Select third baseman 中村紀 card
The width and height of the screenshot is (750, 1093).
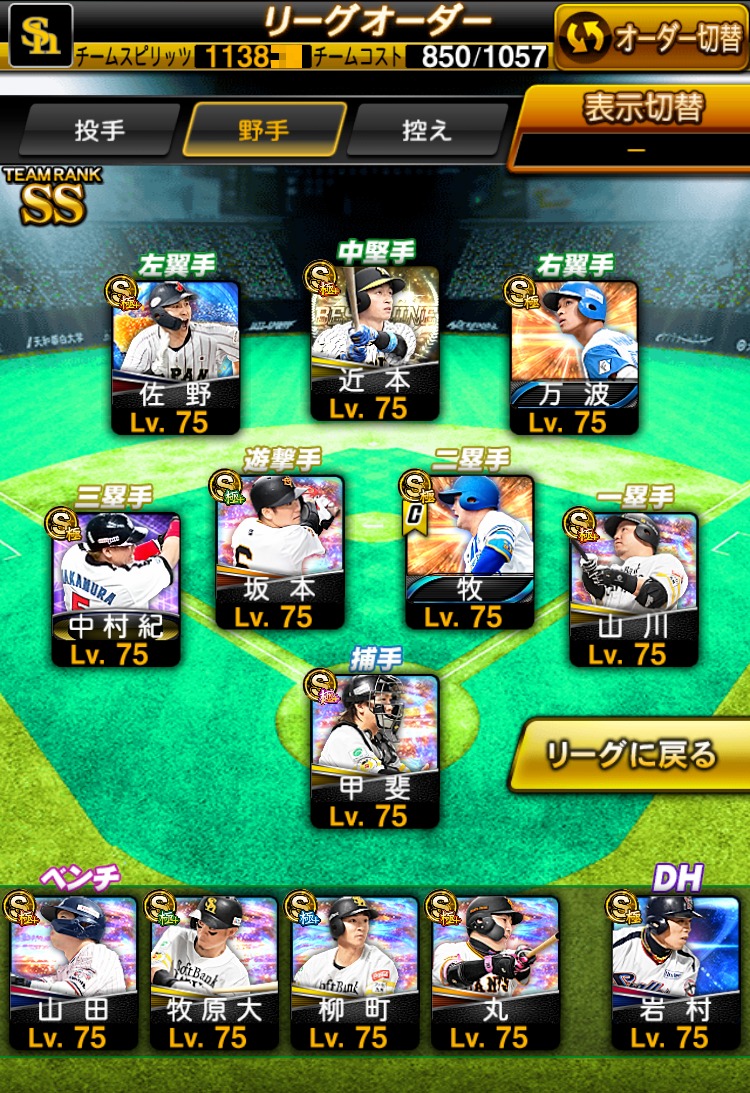pos(116,589)
